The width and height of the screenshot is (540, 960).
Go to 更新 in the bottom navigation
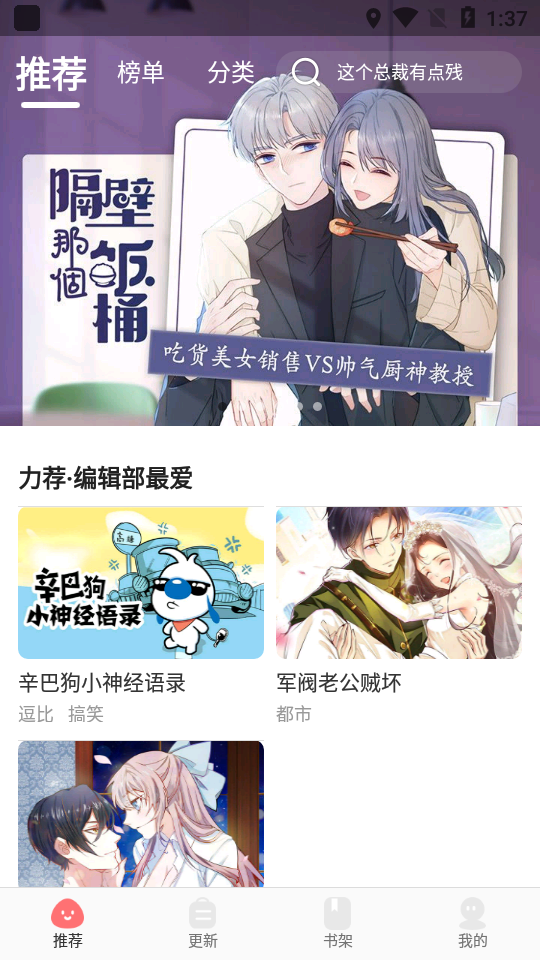[203, 923]
